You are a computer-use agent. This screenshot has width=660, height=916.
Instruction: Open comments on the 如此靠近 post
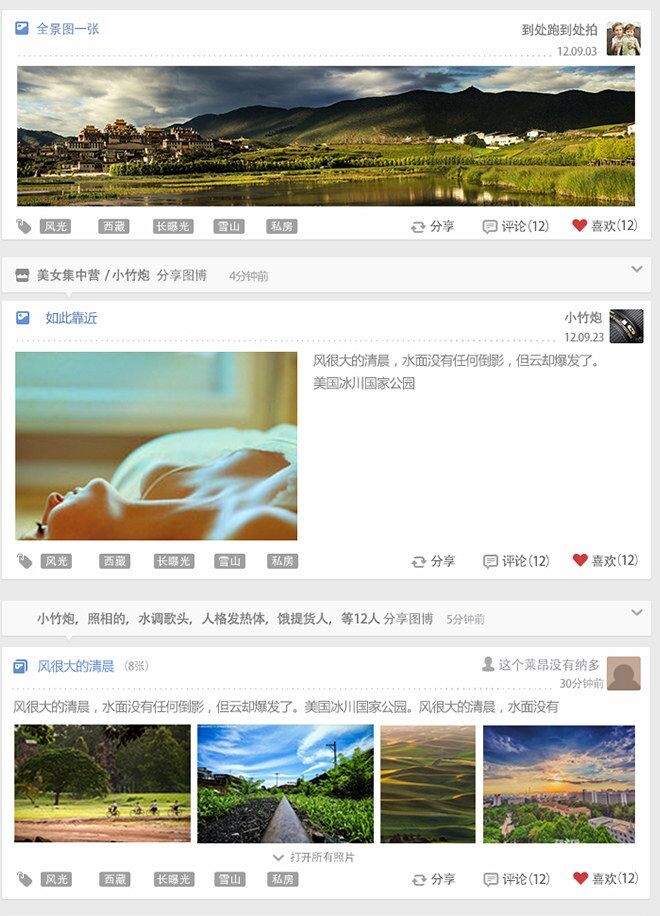(516, 561)
